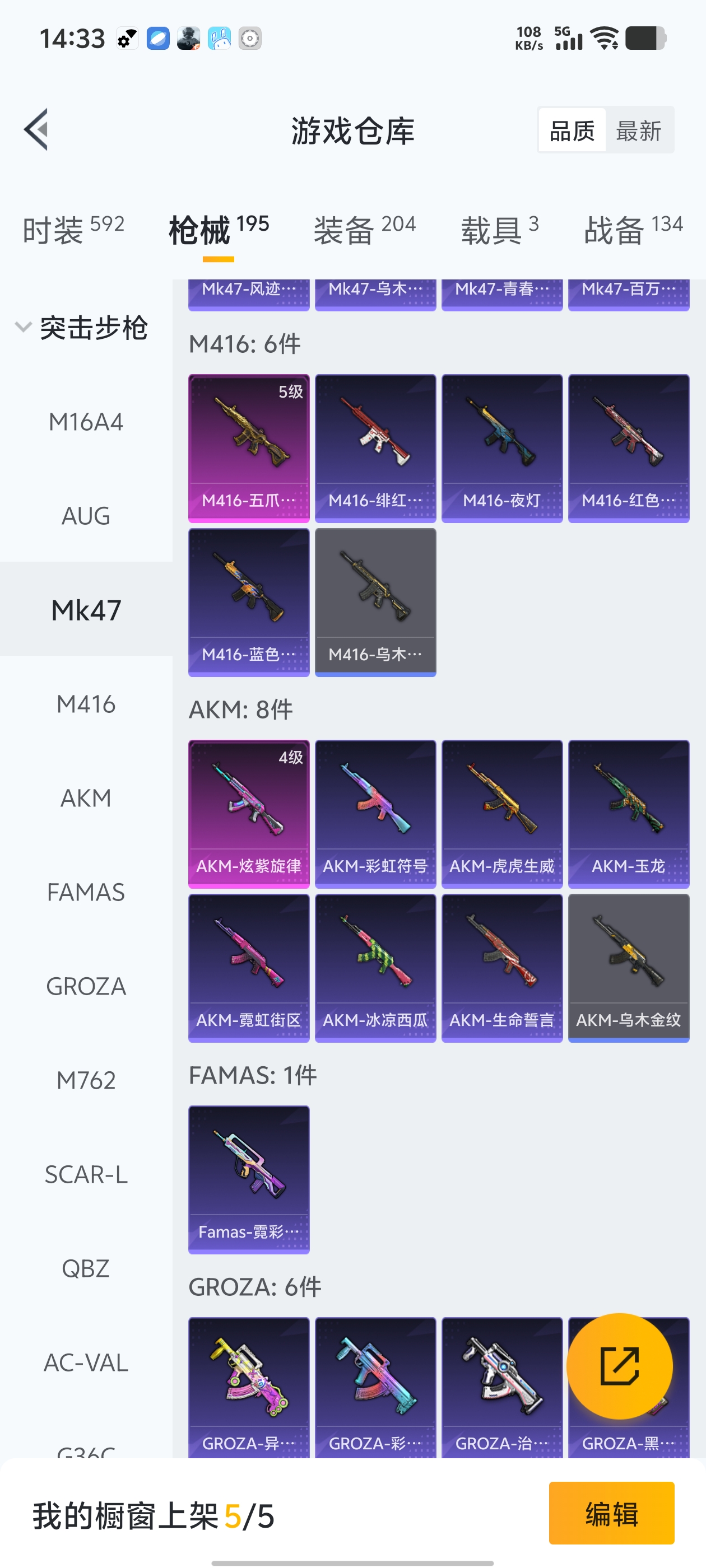Switch to the 装备 tab
The height and width of the screenshot is (1568, 706).
click(364, 230)
